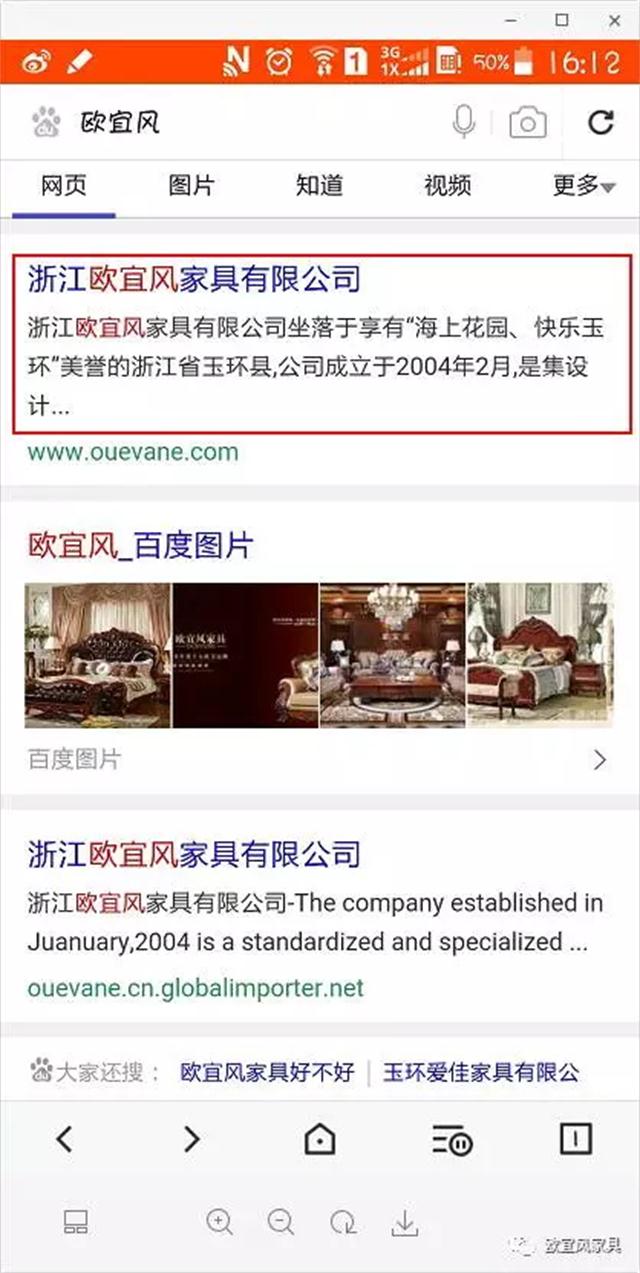640x1273 pixels.
Task: Open the 百度图片 row with the chevron
Action: [x=320, y=760]
